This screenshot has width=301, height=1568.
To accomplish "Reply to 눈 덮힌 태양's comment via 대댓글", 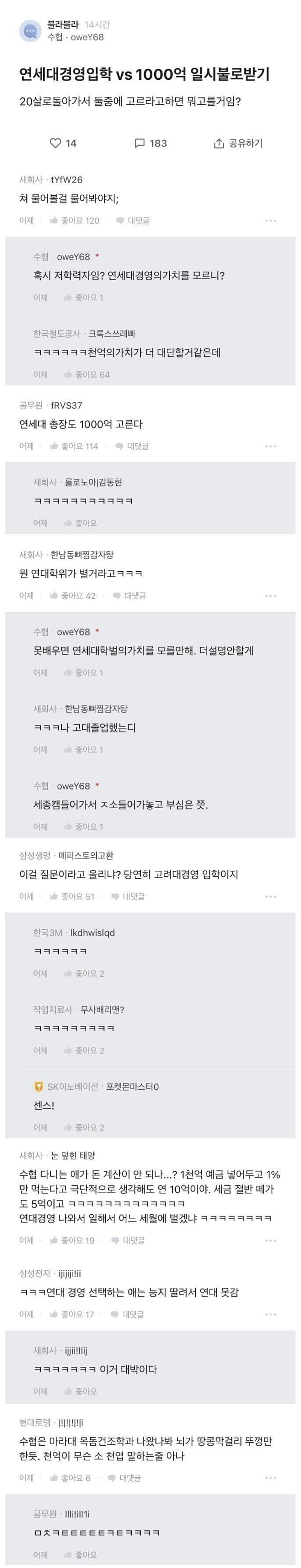I will tap(128, 1240).
